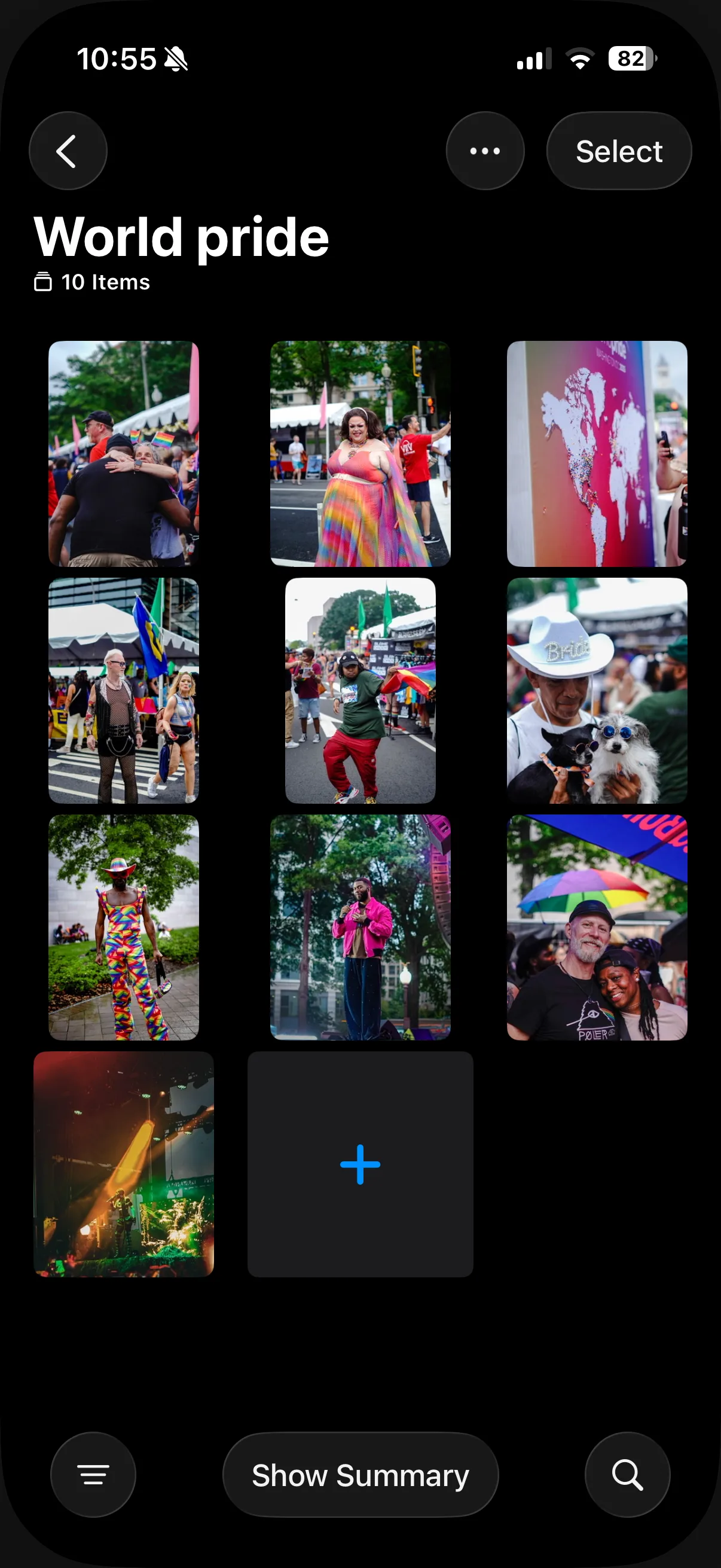Tap the battery indicator showing 82
Screen dimensions: 721x1568
click(630, 58)
